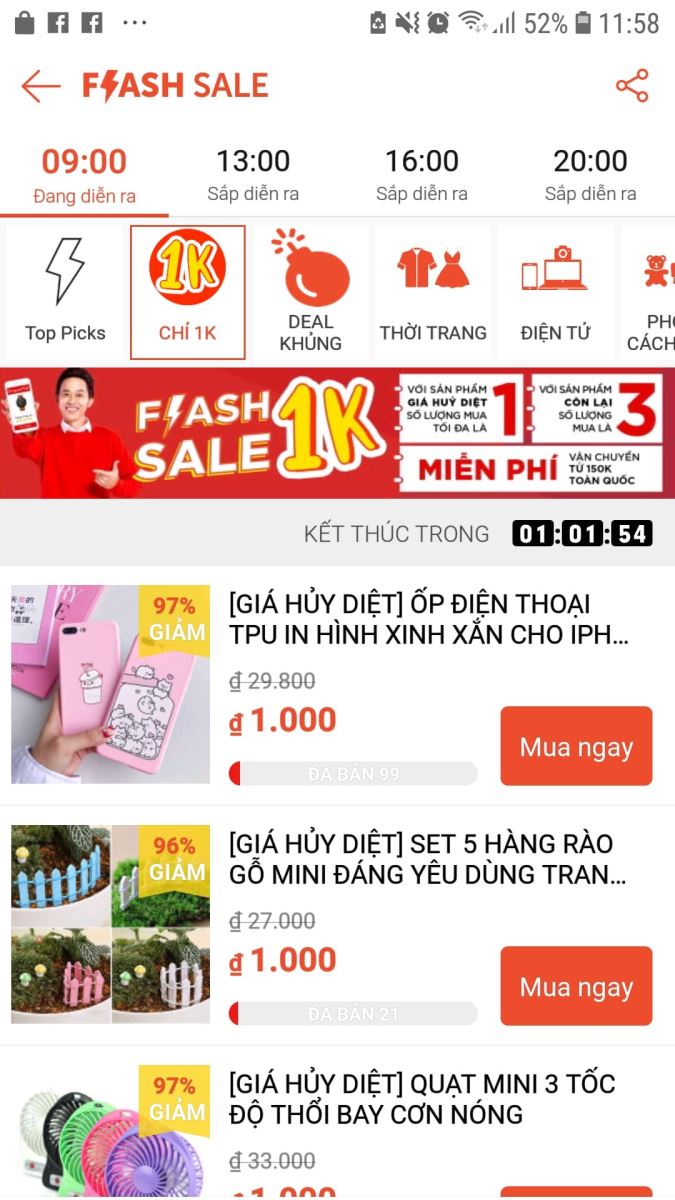Switch to the 20:00 time slot

[590, 175]
